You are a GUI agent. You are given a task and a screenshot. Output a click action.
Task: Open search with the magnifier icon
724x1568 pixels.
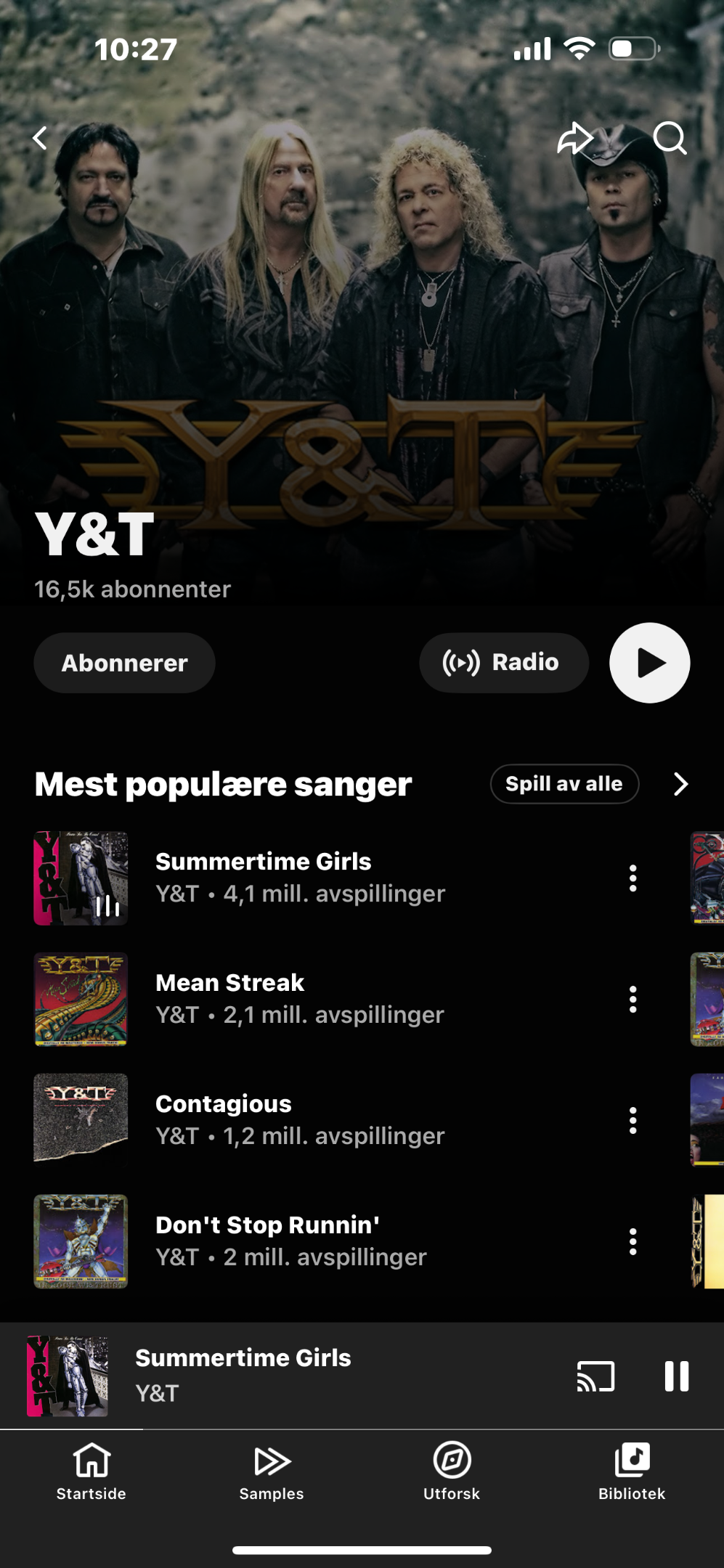pos(670,138)
